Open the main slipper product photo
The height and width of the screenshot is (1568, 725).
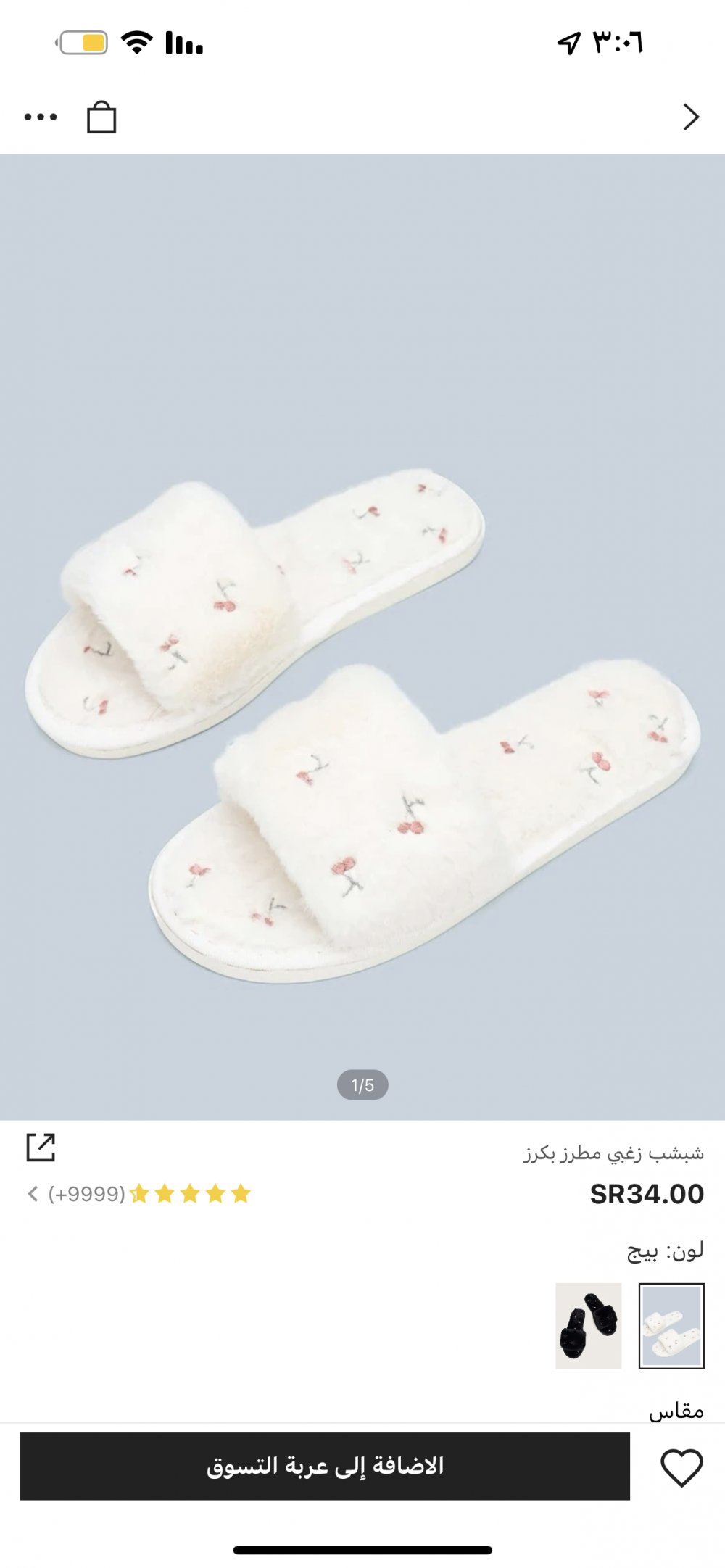[x=362, y=636]
